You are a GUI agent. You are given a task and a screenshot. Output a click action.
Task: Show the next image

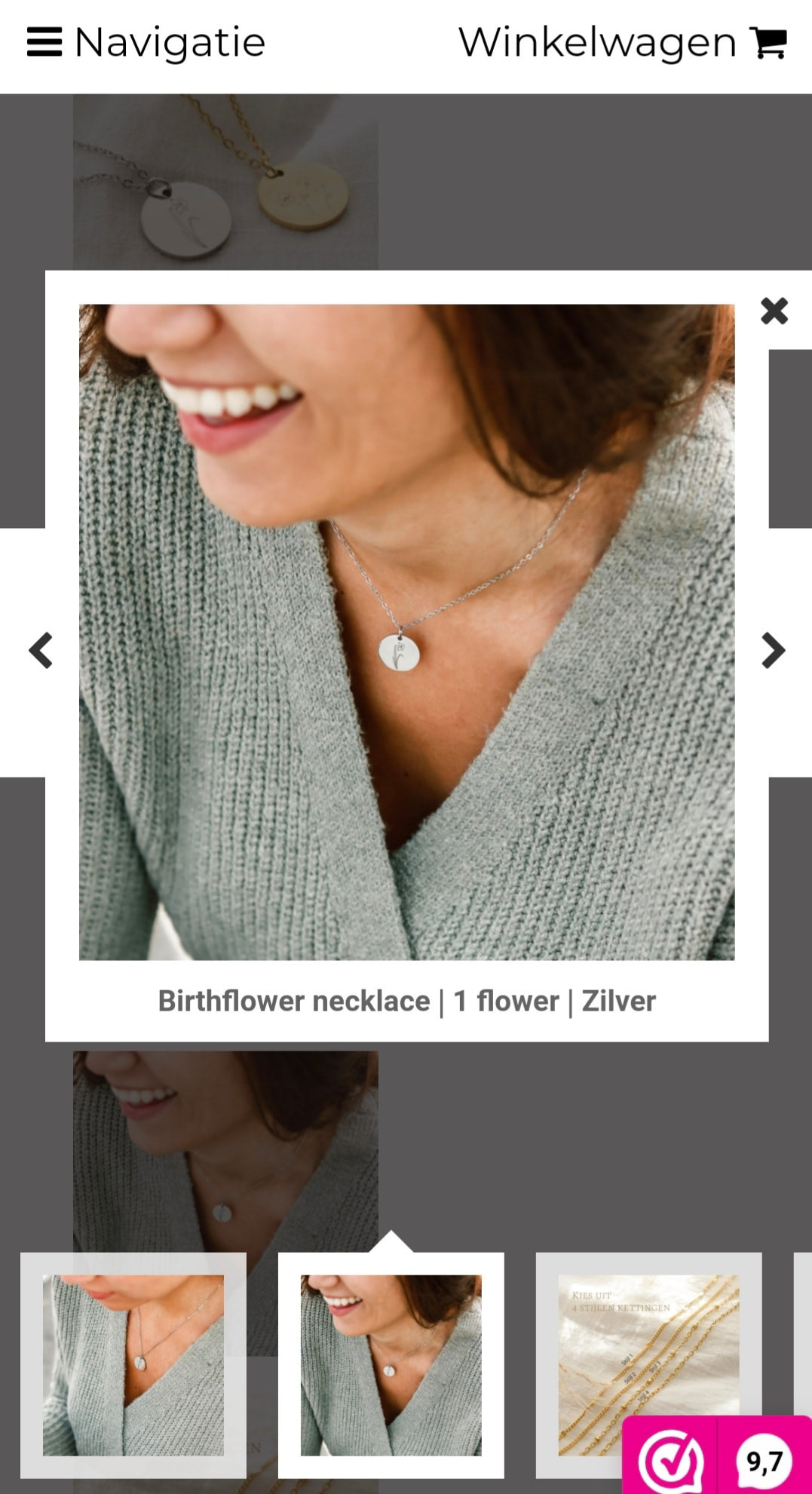coord(773,650)
